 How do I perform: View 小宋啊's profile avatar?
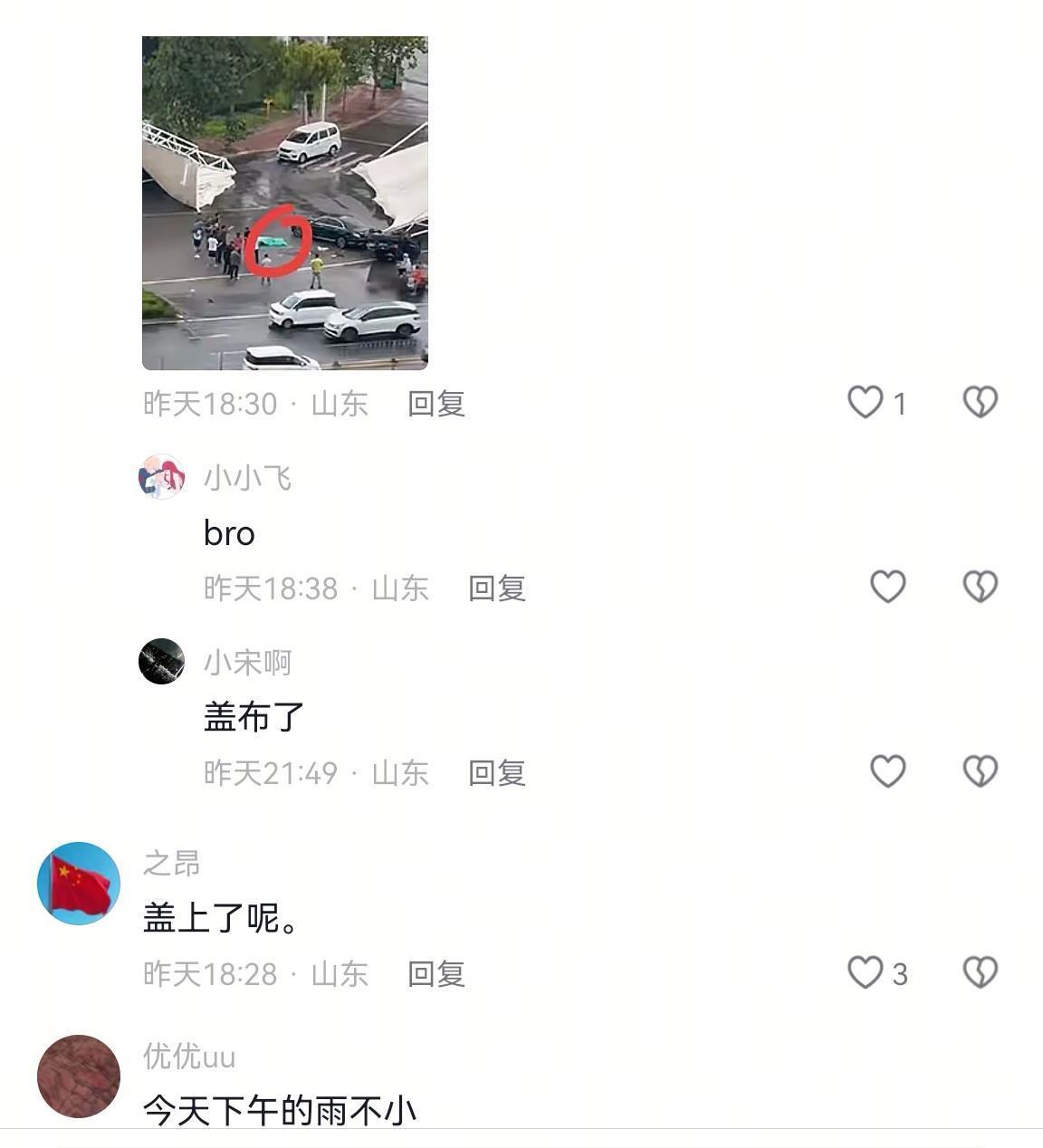pos(161,662)
